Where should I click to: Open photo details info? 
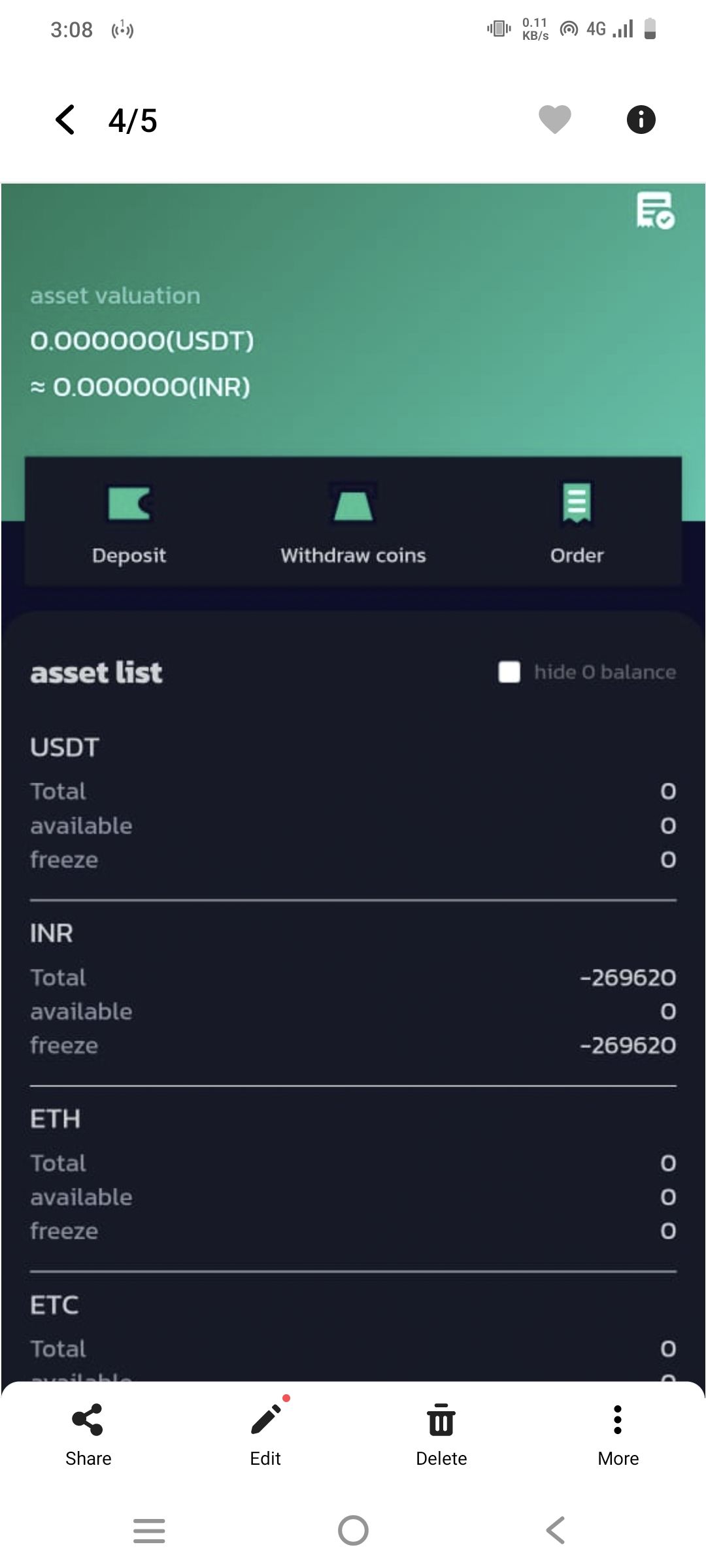click(x=641, y=120)
